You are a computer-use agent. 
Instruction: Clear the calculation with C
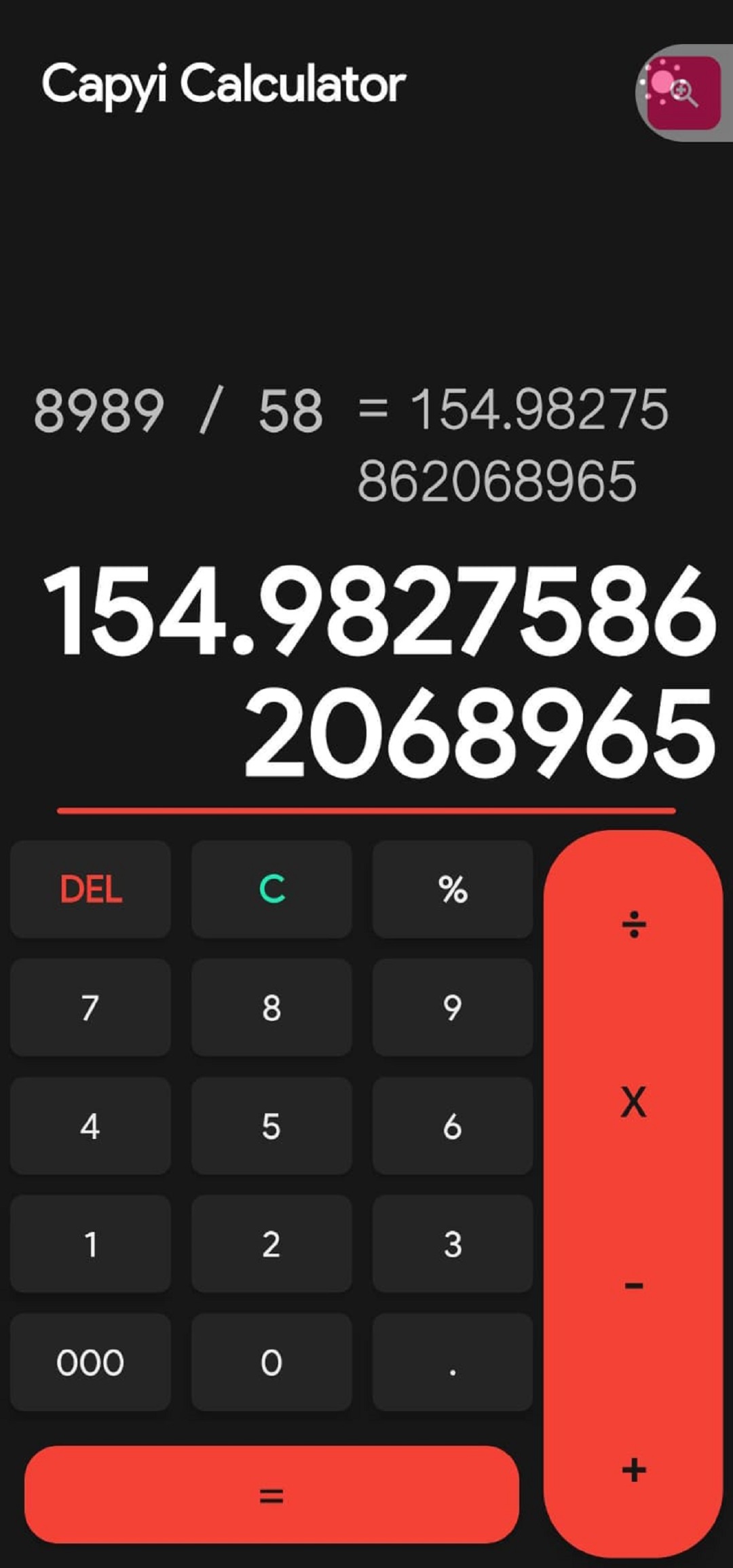pos(271,889)
